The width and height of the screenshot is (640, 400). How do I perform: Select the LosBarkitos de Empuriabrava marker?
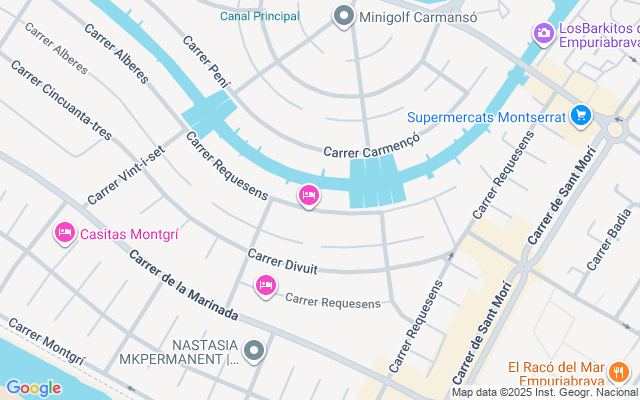(543, 34)
